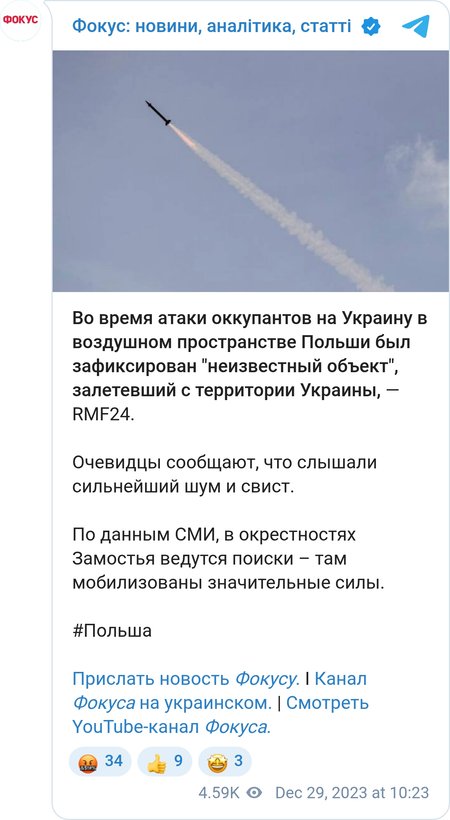React with the star-struck emoji

pos(225,761)
